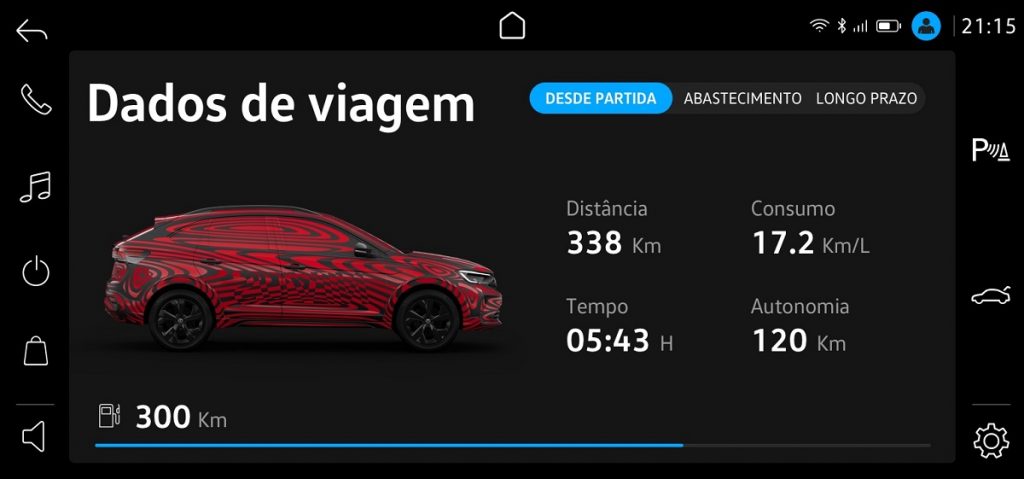Open parking sensor assistant

point(990,151)
